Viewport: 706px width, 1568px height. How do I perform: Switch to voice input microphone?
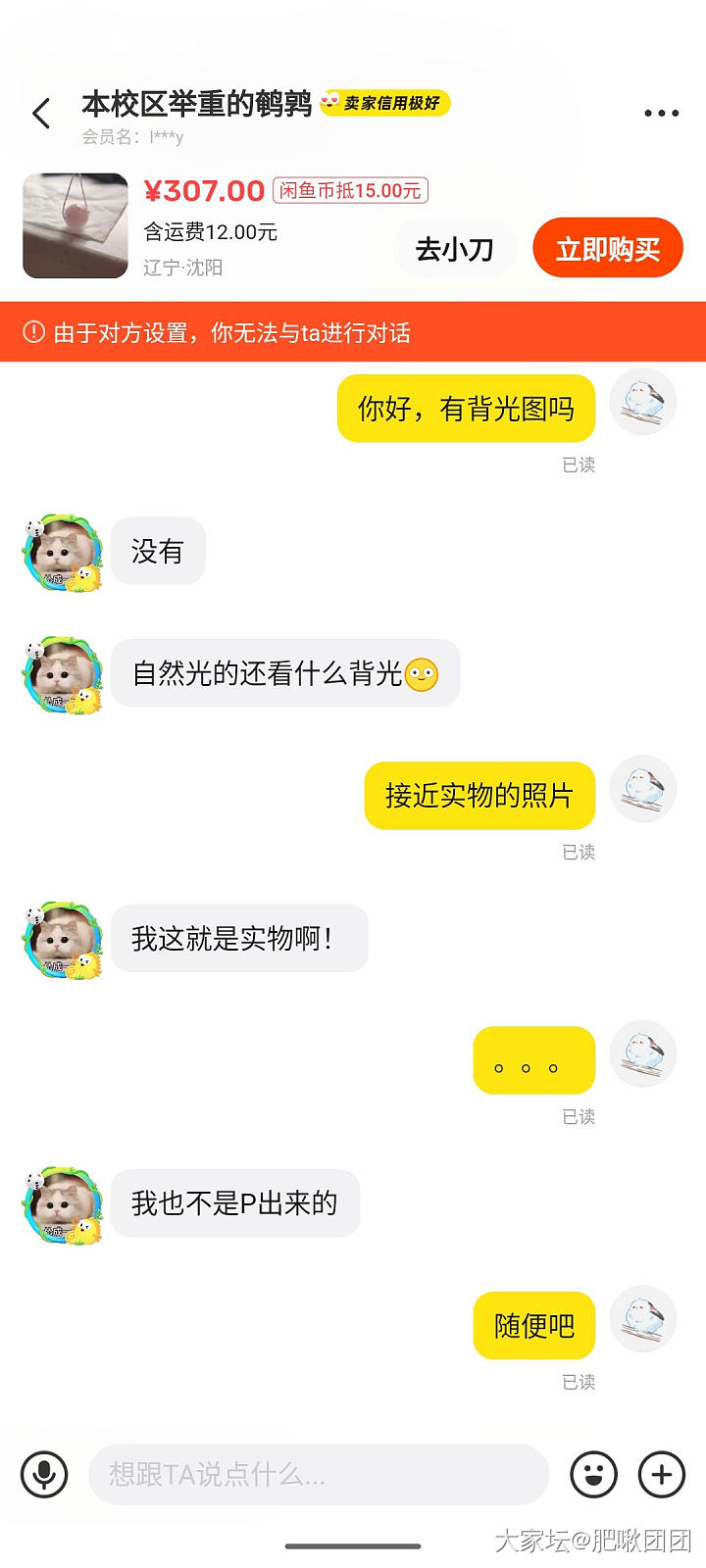(x=44, y=1474)
